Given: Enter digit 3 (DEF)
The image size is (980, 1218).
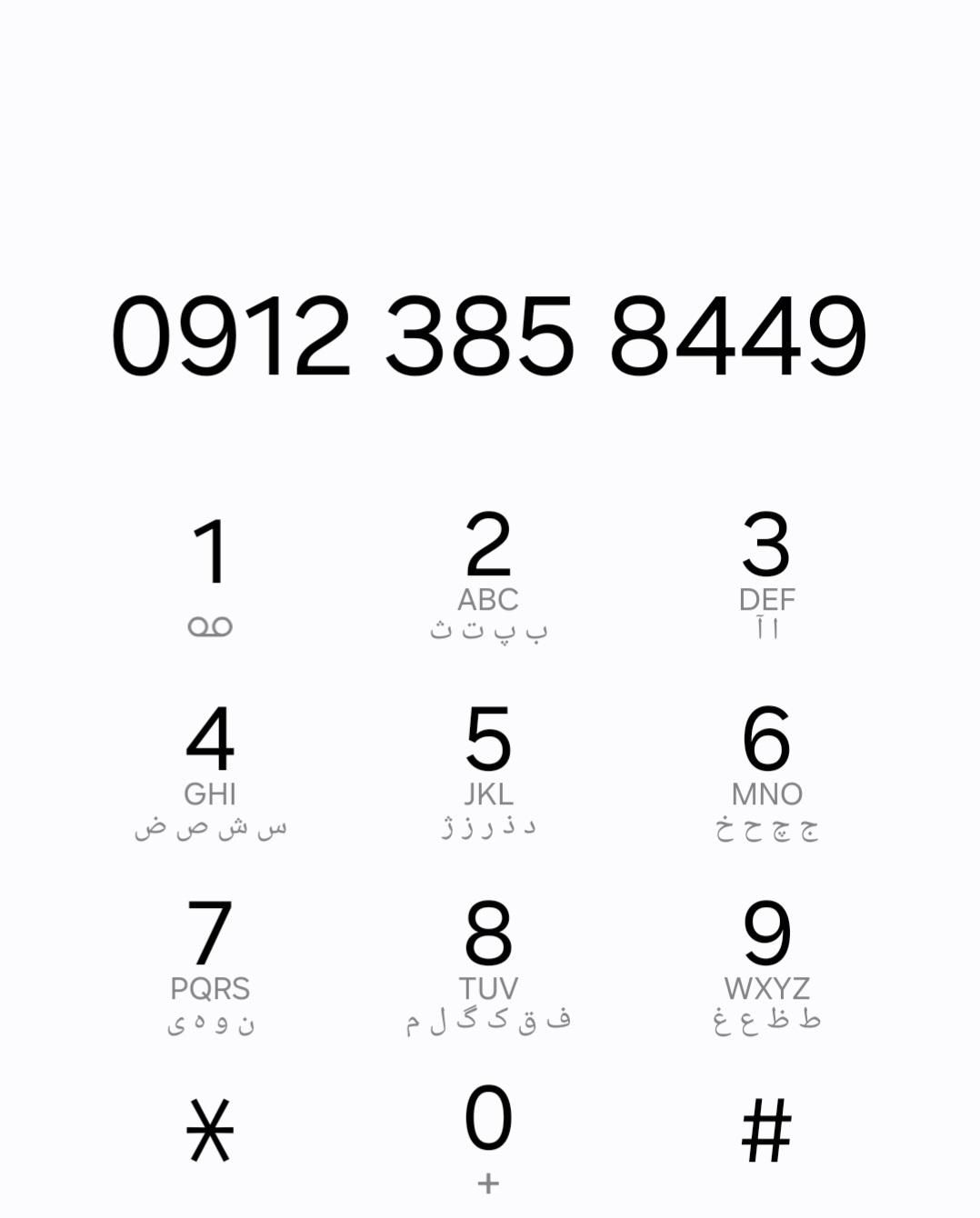Looking at the screenshot, I should (x=766, y=573).
